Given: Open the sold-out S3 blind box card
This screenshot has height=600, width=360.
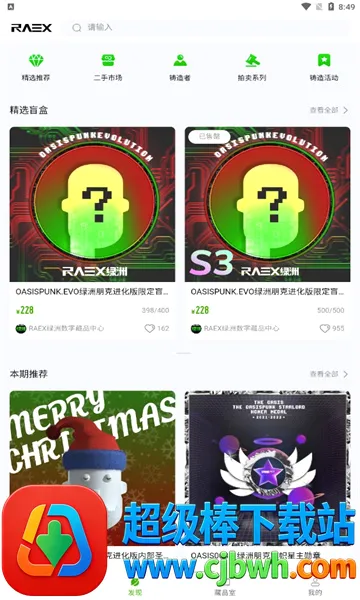Looking at the screenshot, I should click(x=267, y=233).
